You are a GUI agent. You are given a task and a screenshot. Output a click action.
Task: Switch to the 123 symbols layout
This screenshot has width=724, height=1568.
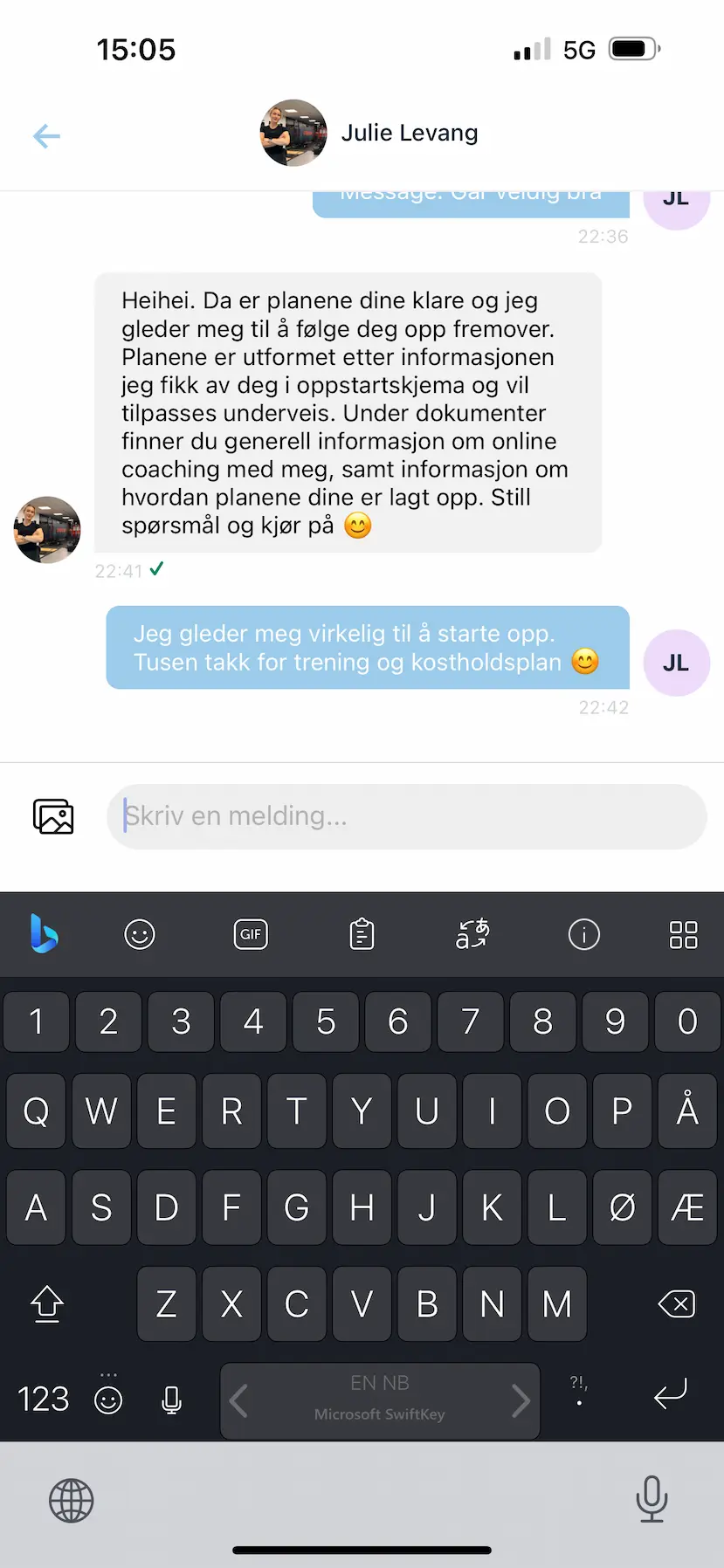pyautogui.click(x=44, y=1400)
